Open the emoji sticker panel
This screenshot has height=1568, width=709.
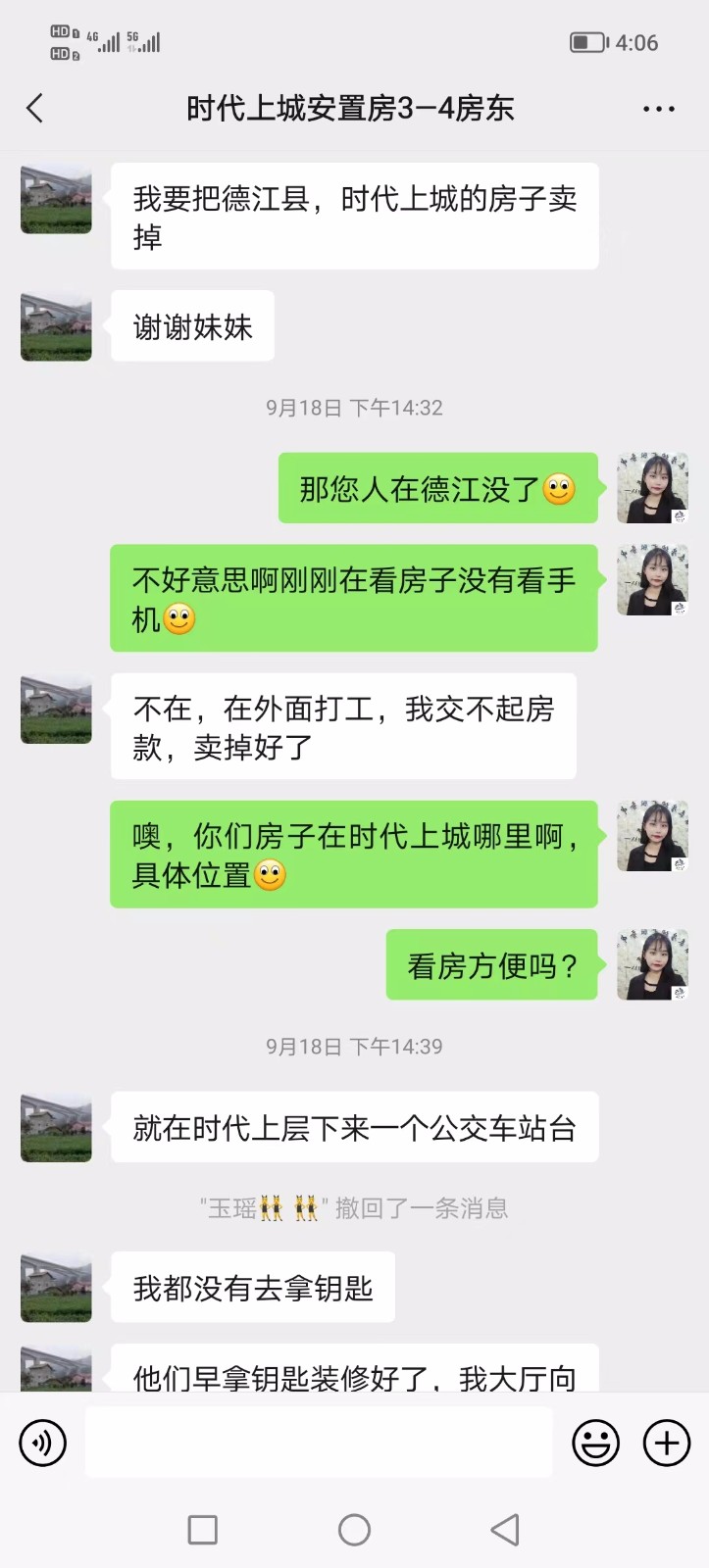[x=595, y=1443]
